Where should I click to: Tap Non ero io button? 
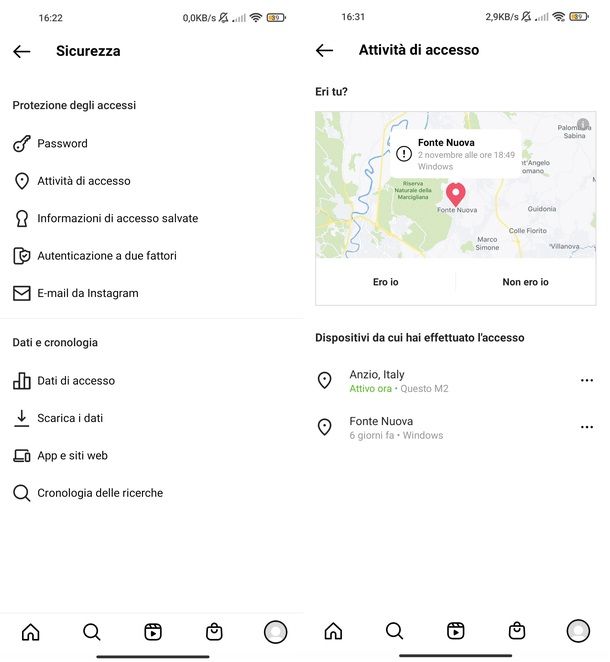pos(525,282)
